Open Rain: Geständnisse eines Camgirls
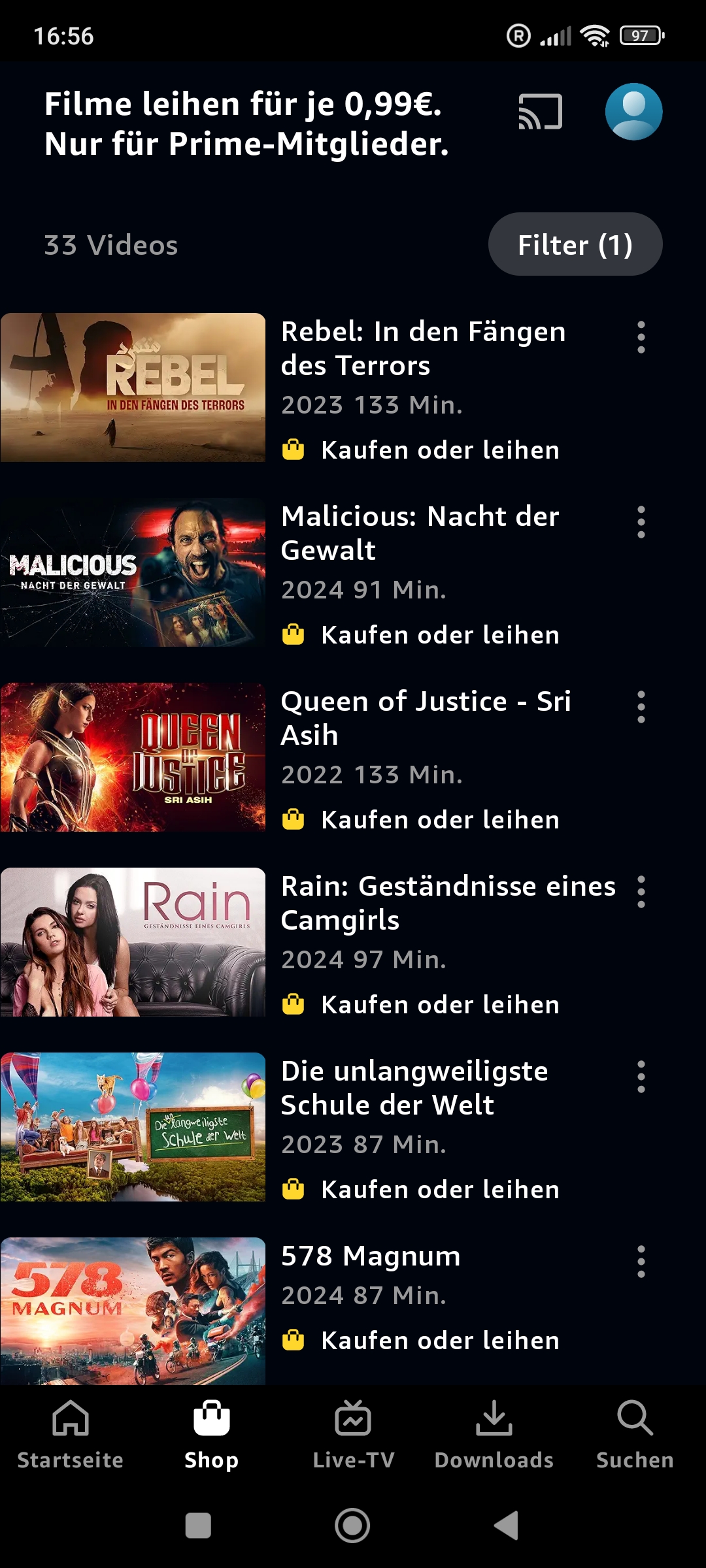The width and height of the screenshot is (706, 1568). point(133,942)
